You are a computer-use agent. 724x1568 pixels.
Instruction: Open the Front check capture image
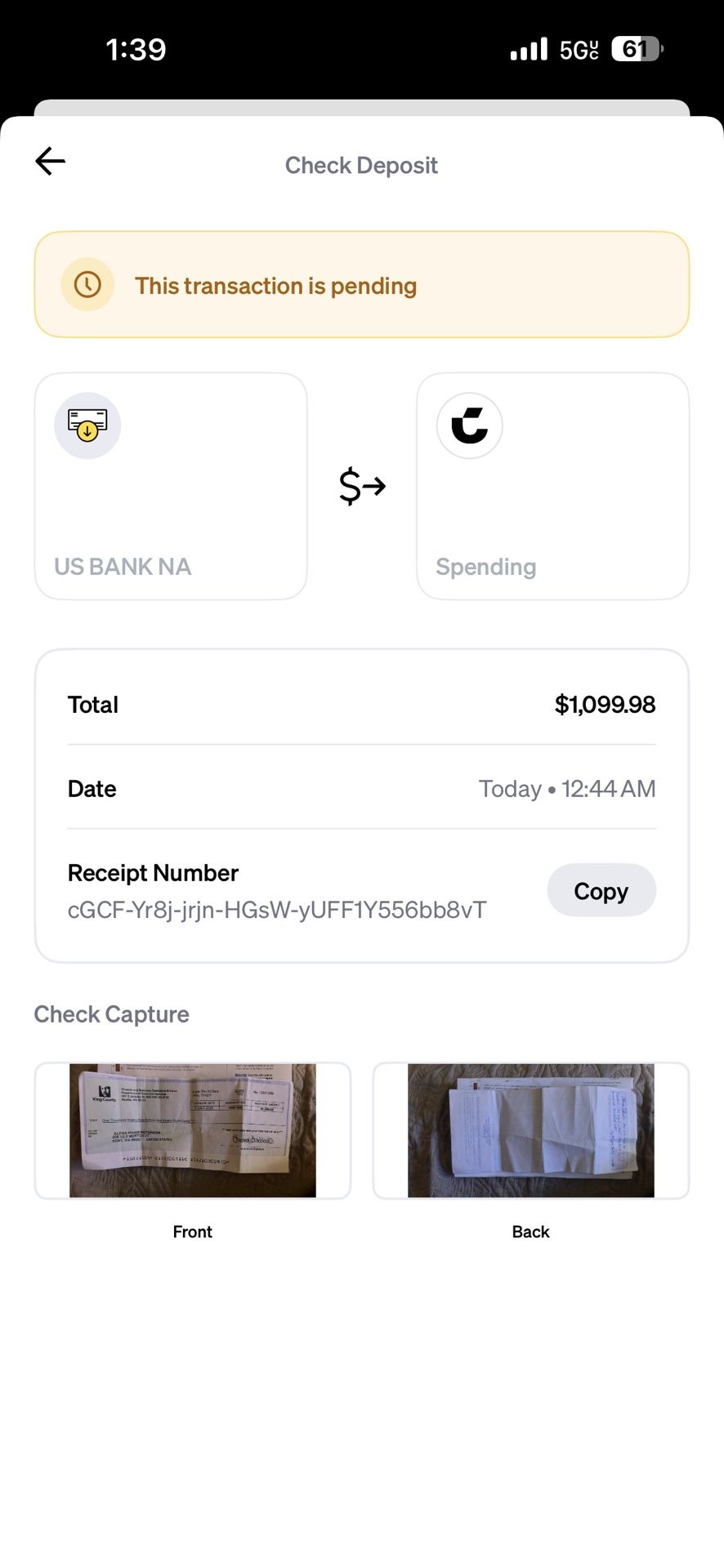193,1130
